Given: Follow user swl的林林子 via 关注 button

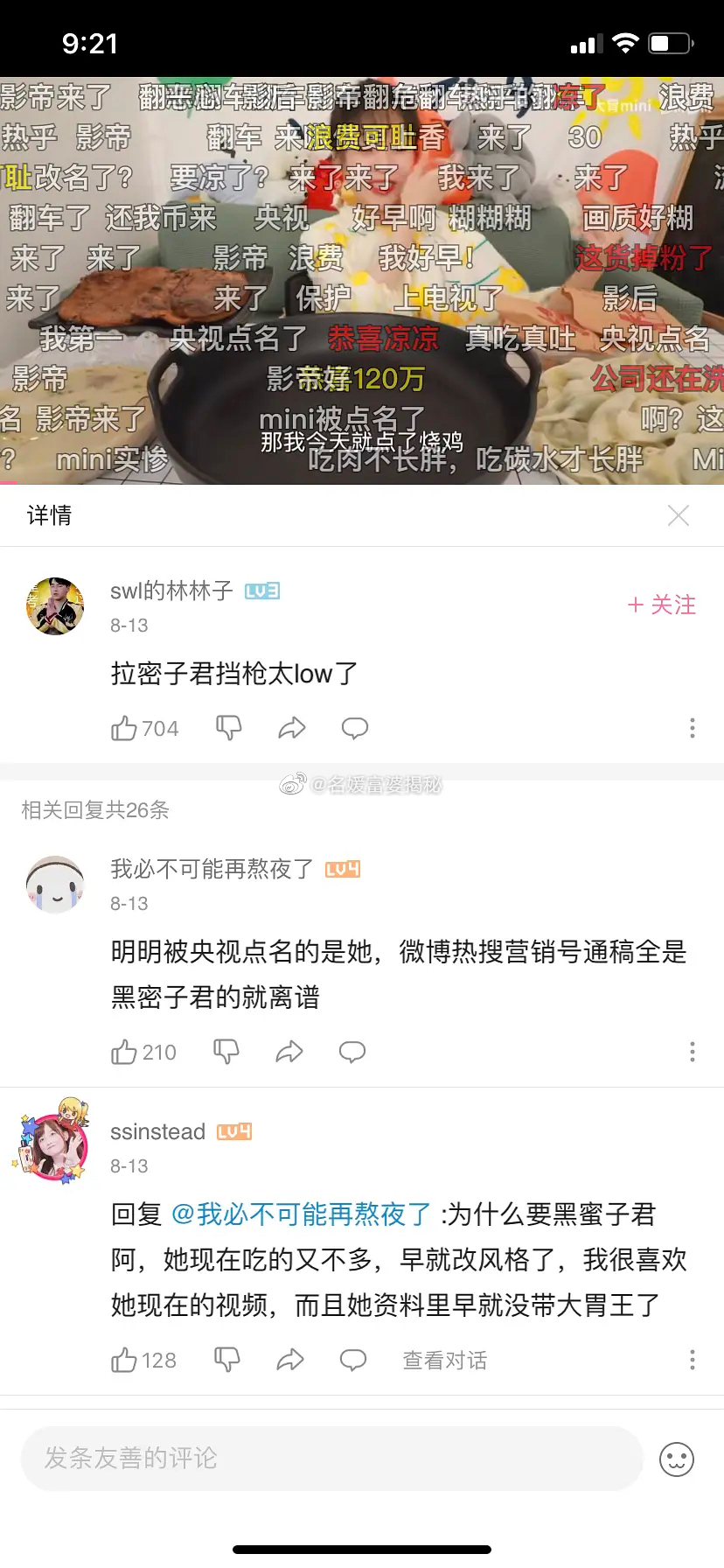Looking at the screenshot, I should click(662, 605).
